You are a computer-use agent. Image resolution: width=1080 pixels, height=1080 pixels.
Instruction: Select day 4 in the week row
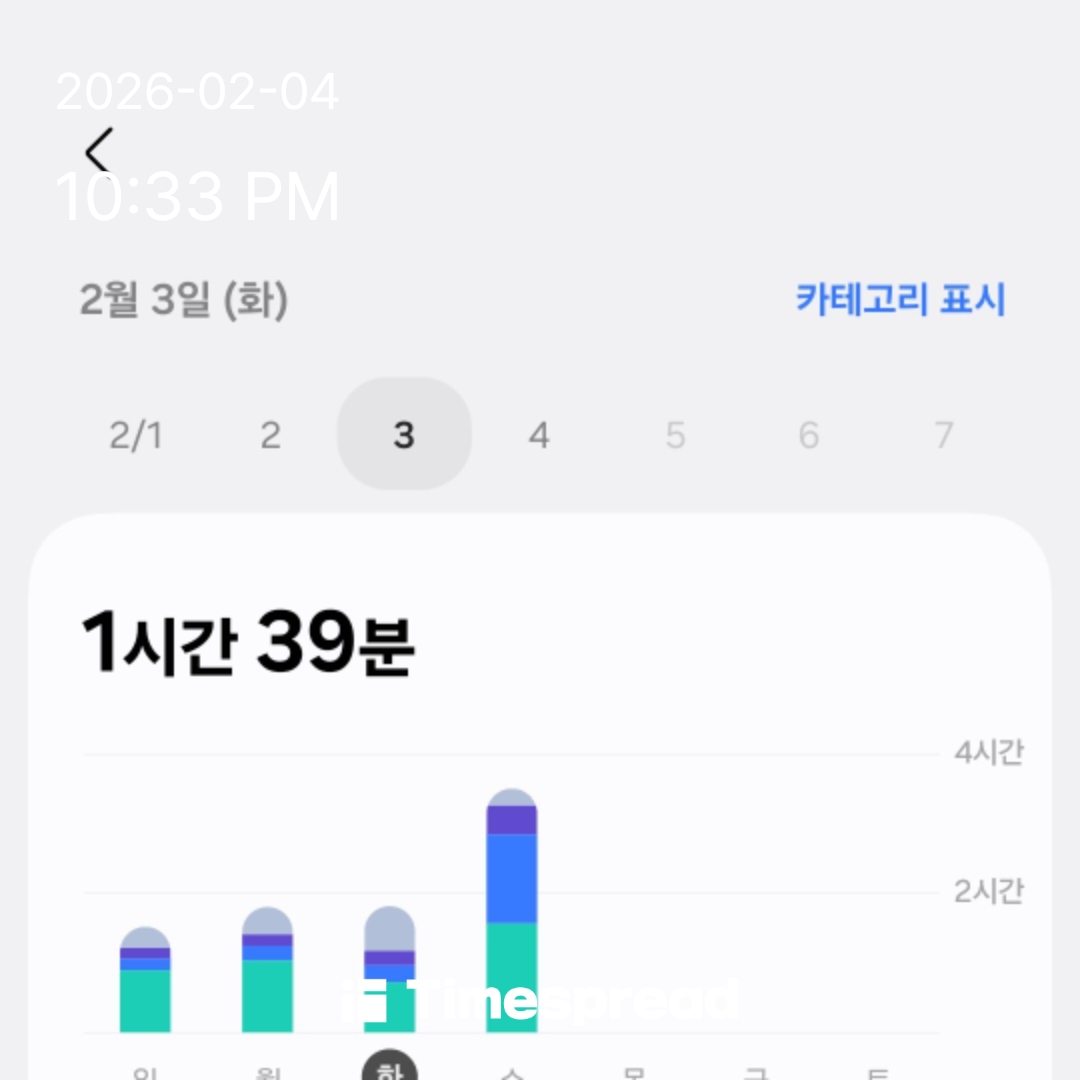point(539,435)
